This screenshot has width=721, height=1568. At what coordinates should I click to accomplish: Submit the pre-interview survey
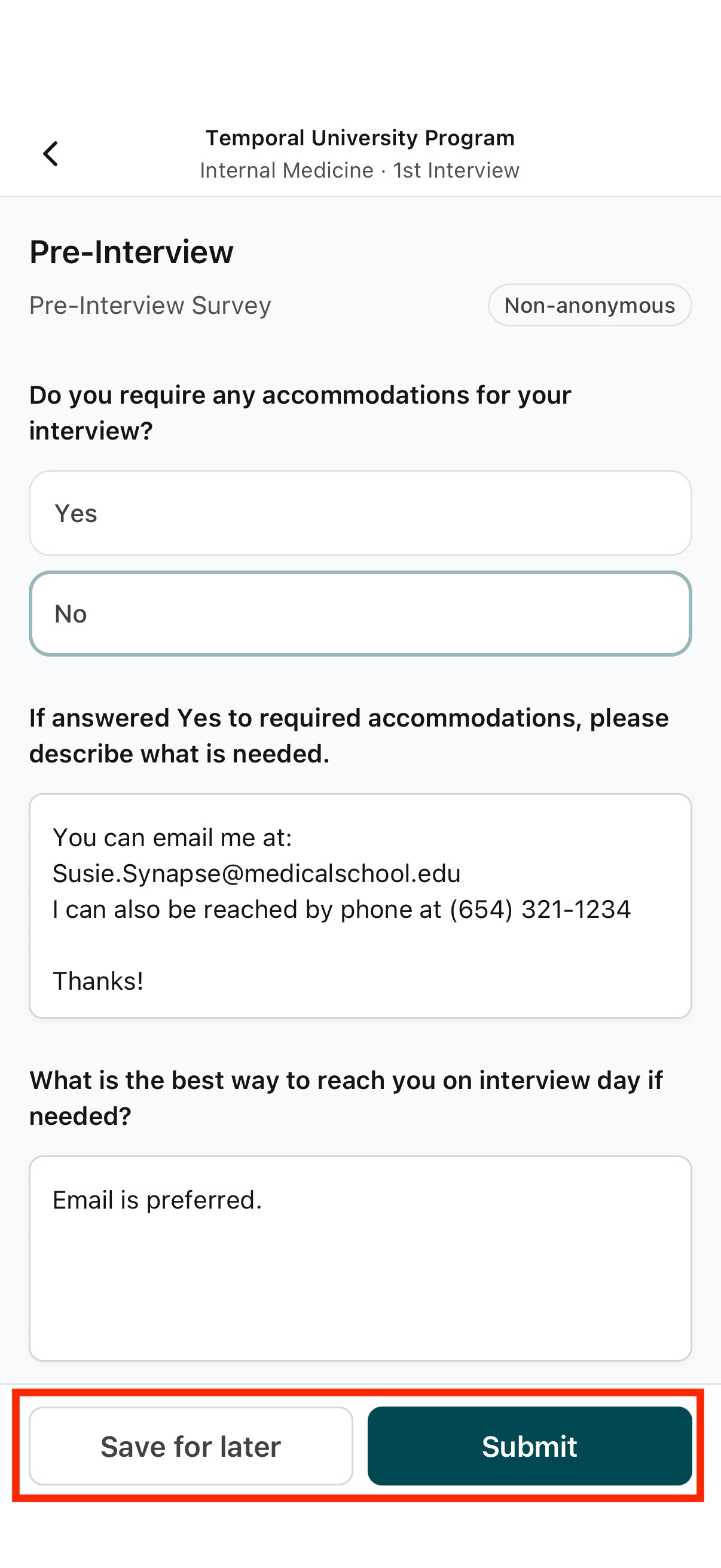pos(529,1445)
